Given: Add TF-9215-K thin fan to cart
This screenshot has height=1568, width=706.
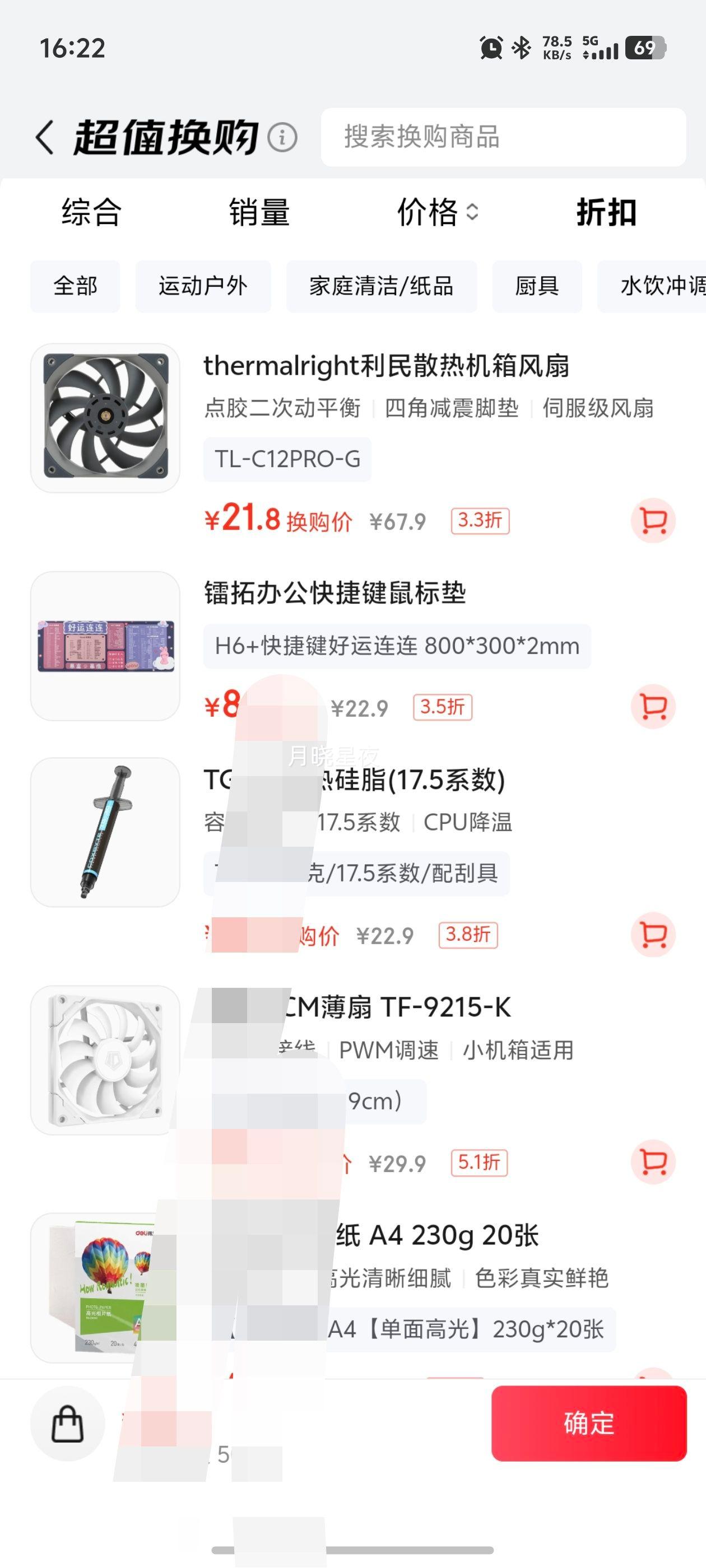Looking at the screenshot, I should pyautogui.click(x=653, y=1163).
